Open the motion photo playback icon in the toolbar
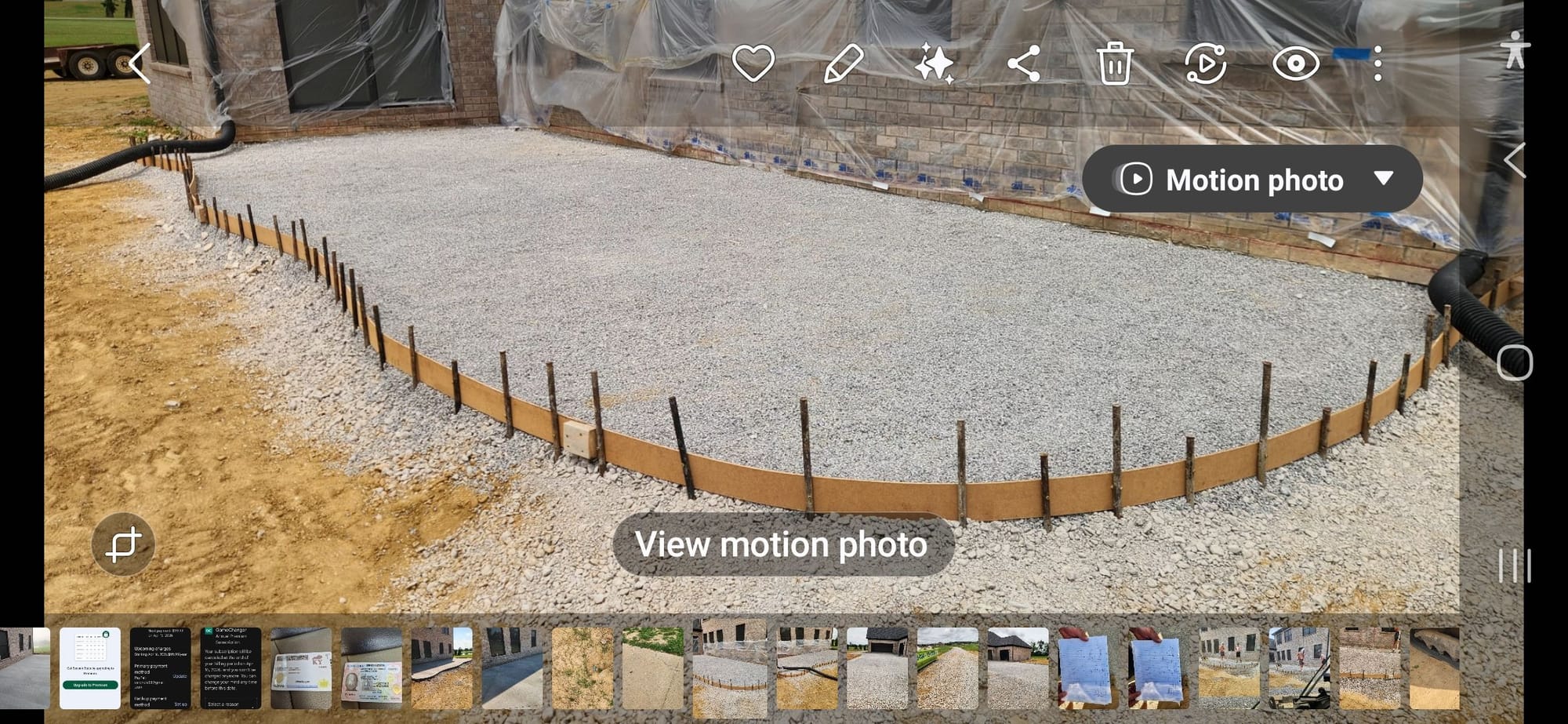The width and height of the screenshot is (1568, 724). tap(1205, 64)
